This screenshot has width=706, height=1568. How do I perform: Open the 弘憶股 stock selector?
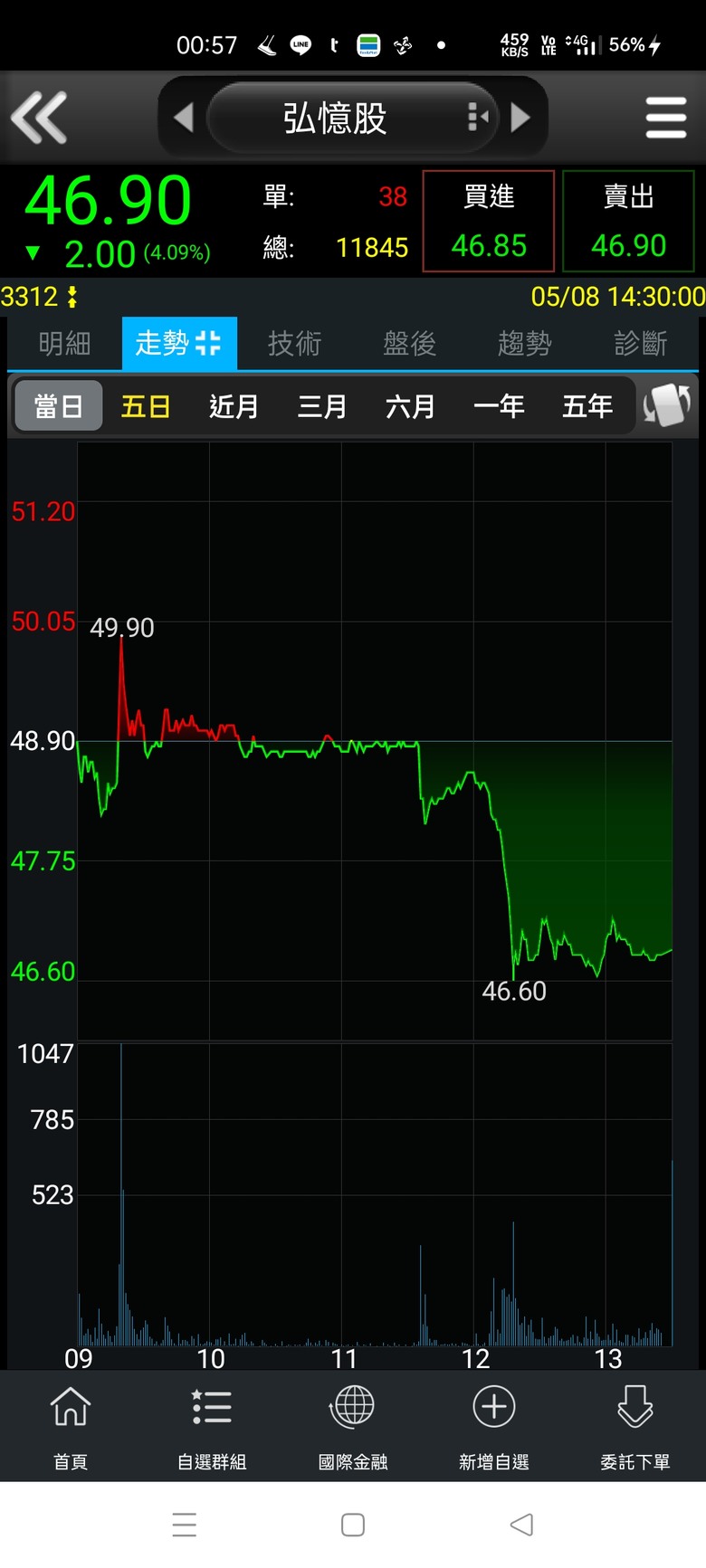[352, 118]
